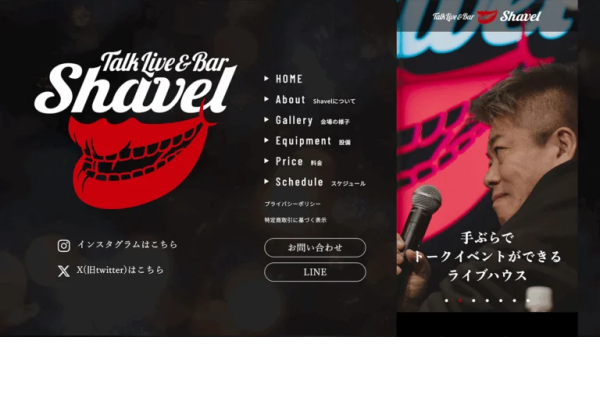Screen dimensions: 600x400
Task: Open the 特定商取引に基づく表示 link
Action: click(x=295, y=220)
